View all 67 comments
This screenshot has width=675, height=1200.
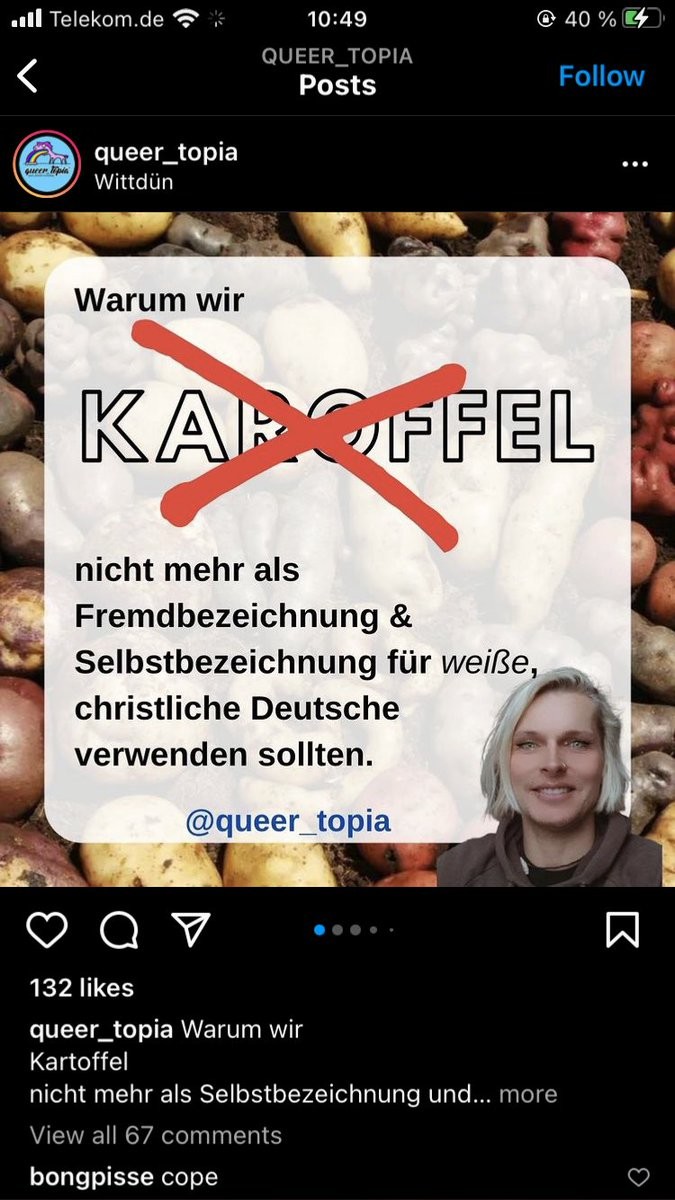[x=156, y=1135]
